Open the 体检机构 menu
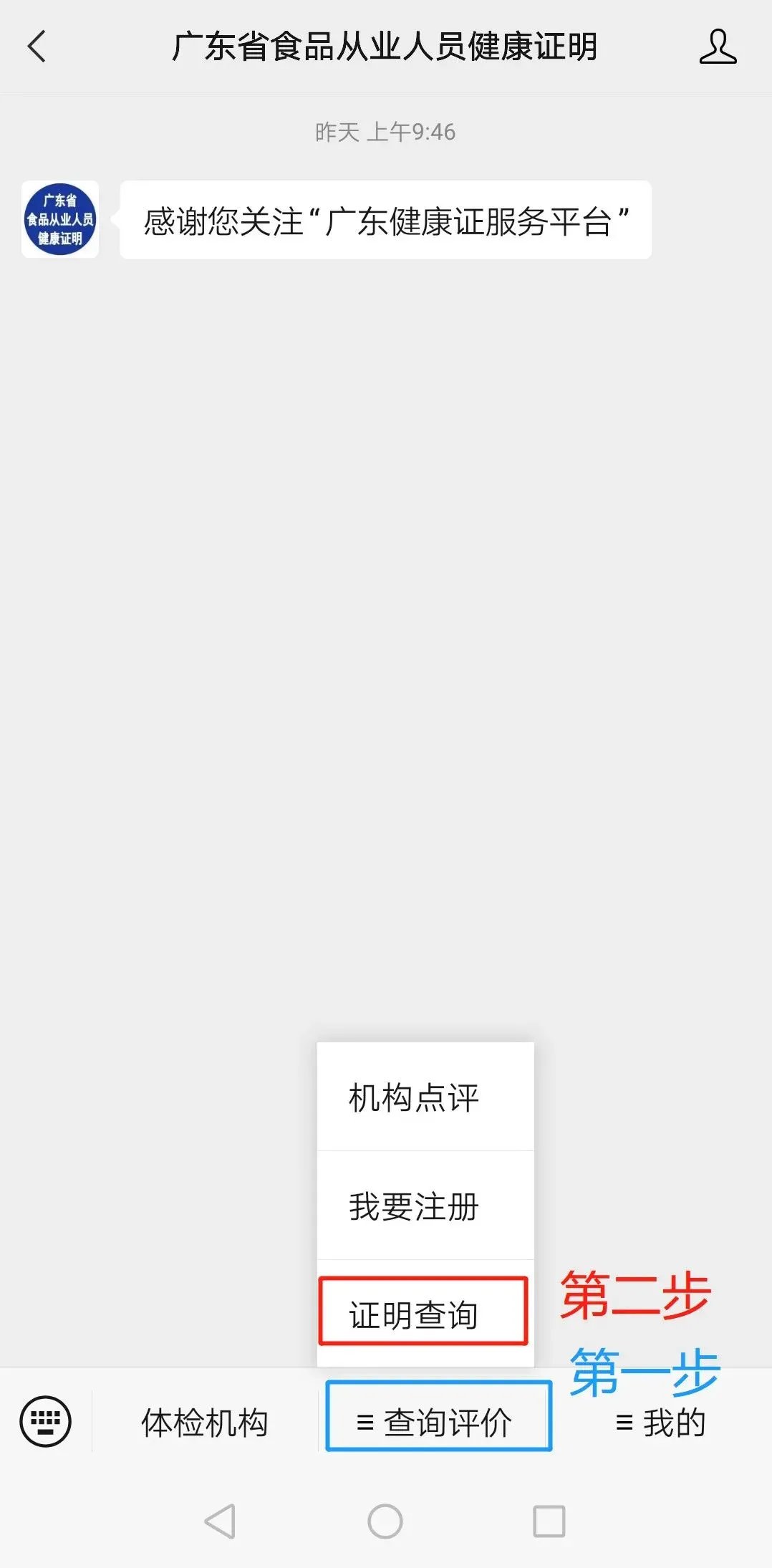This screenshot has width=772, height=1568. click(x=205, y=1423)
